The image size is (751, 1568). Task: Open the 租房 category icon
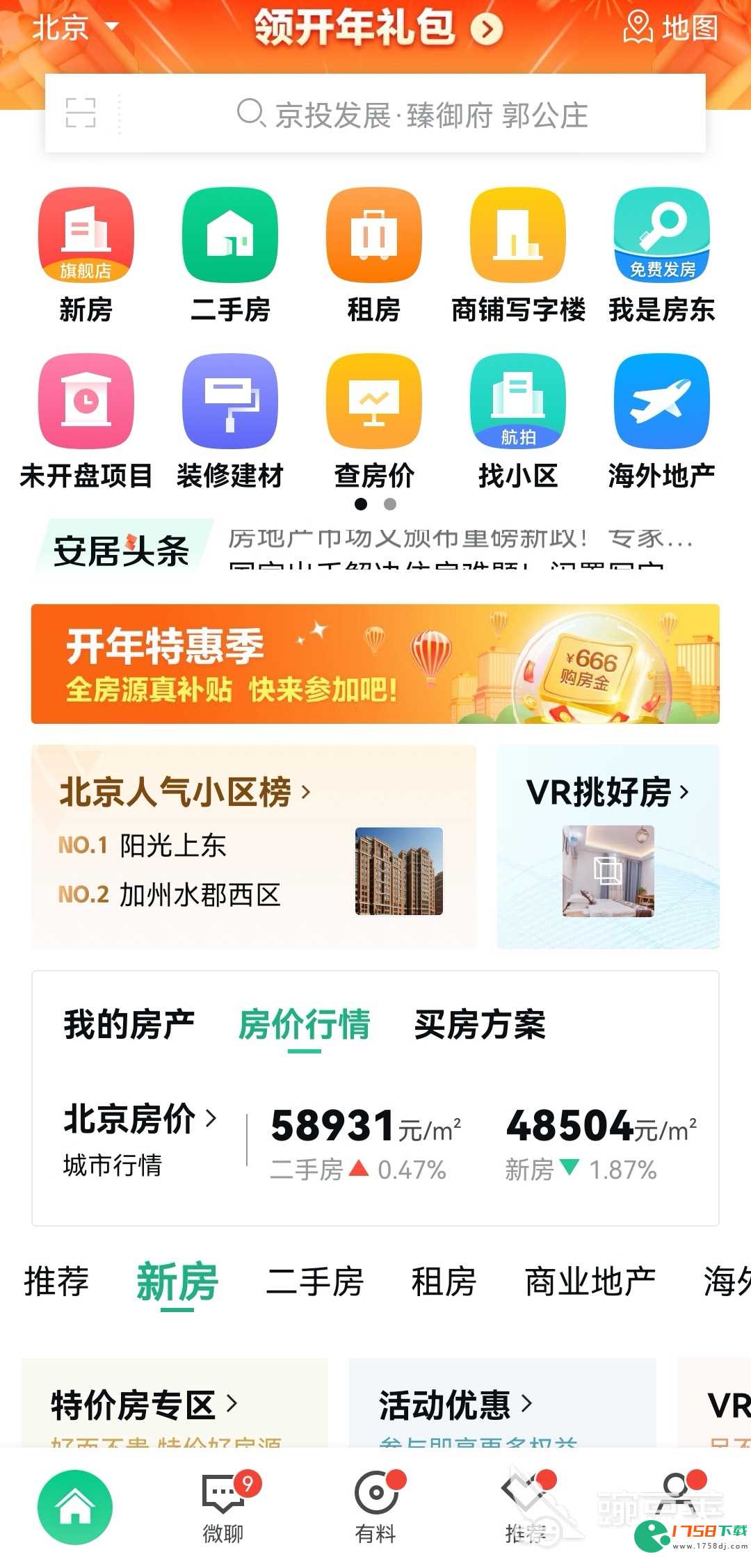point(374,255)
